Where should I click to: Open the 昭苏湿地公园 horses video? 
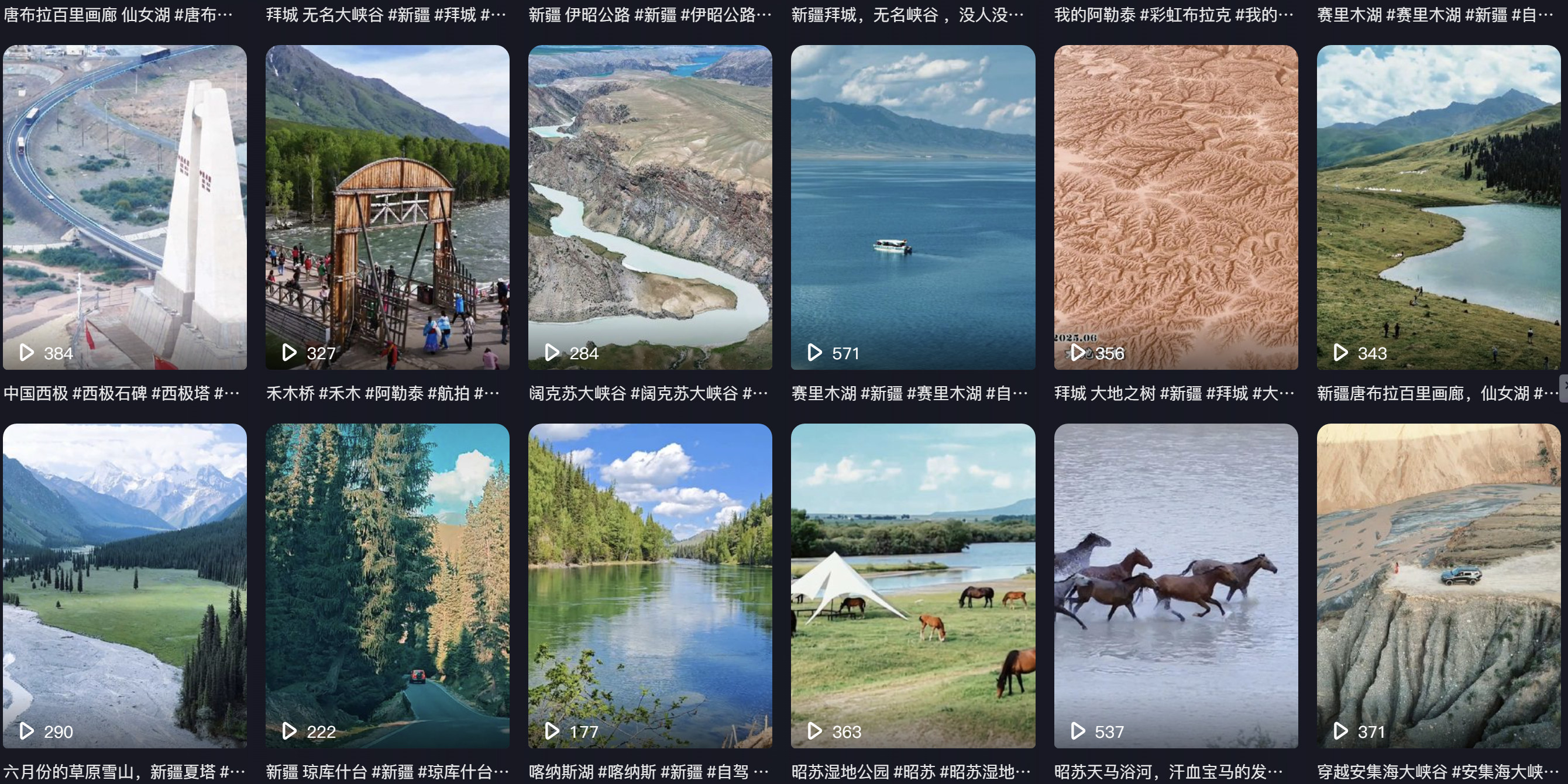pos(913,586)
